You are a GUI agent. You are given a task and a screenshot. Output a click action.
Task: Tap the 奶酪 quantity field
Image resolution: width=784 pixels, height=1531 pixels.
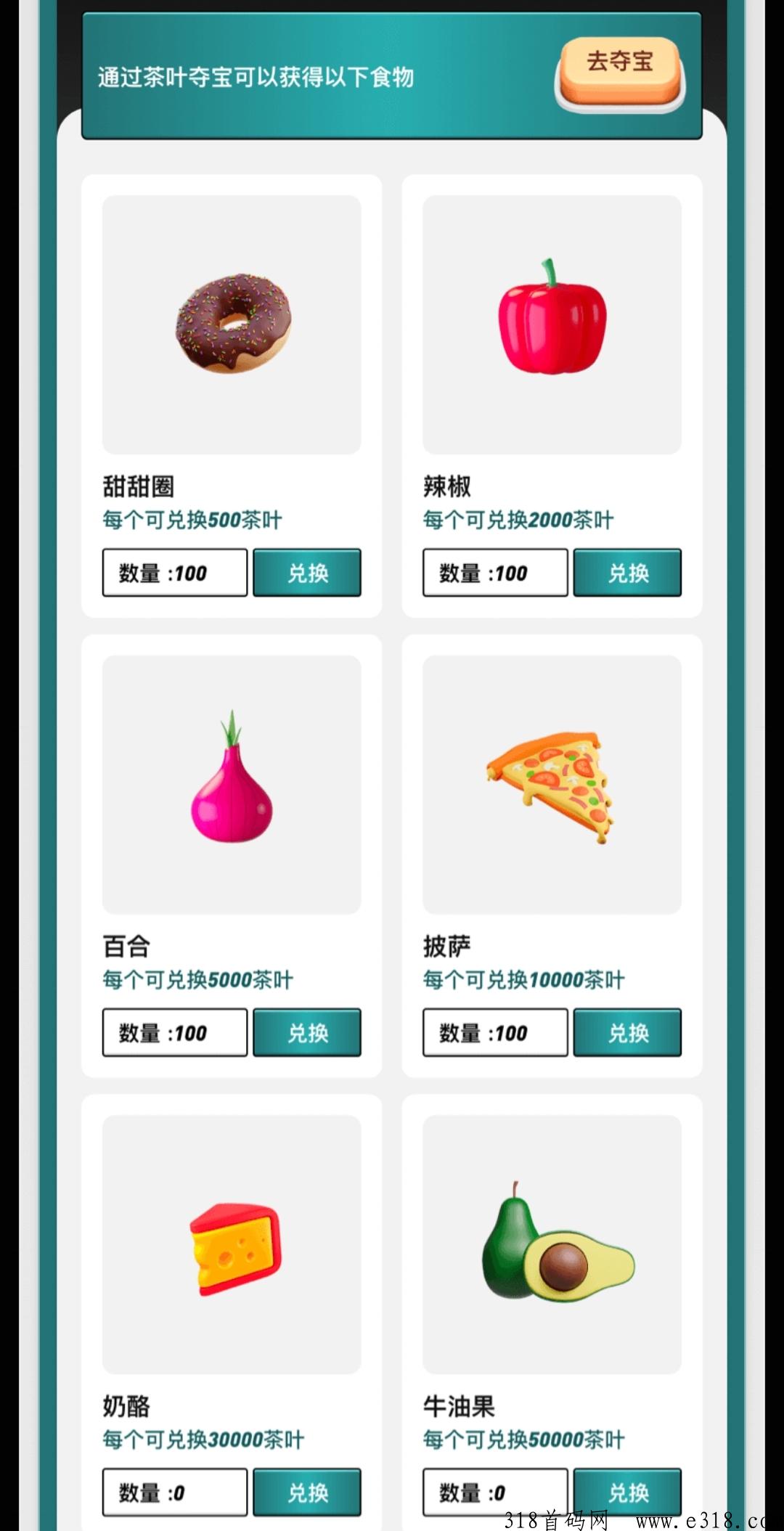[175, 1492]
